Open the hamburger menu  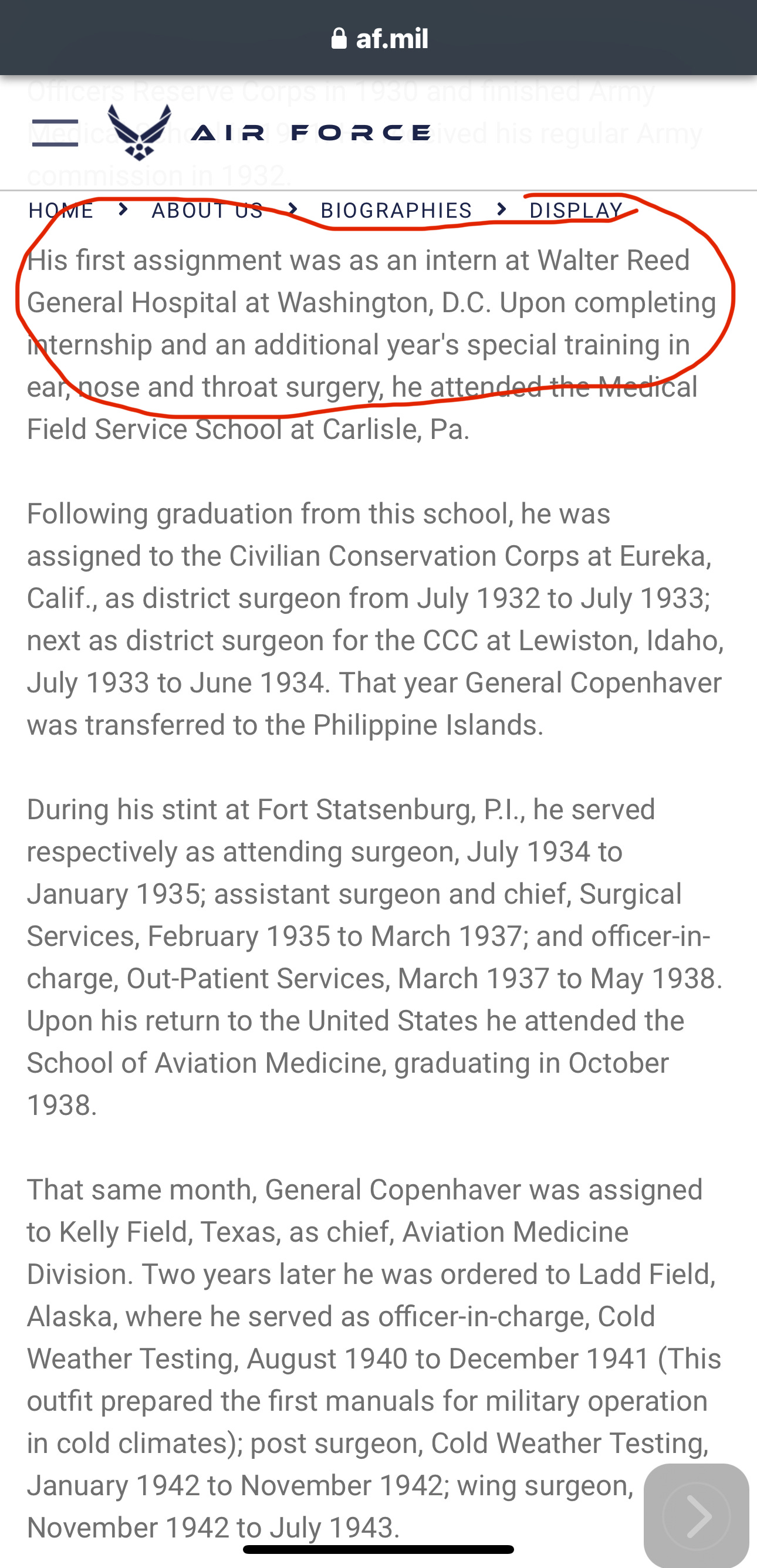(x=55, y=133)
